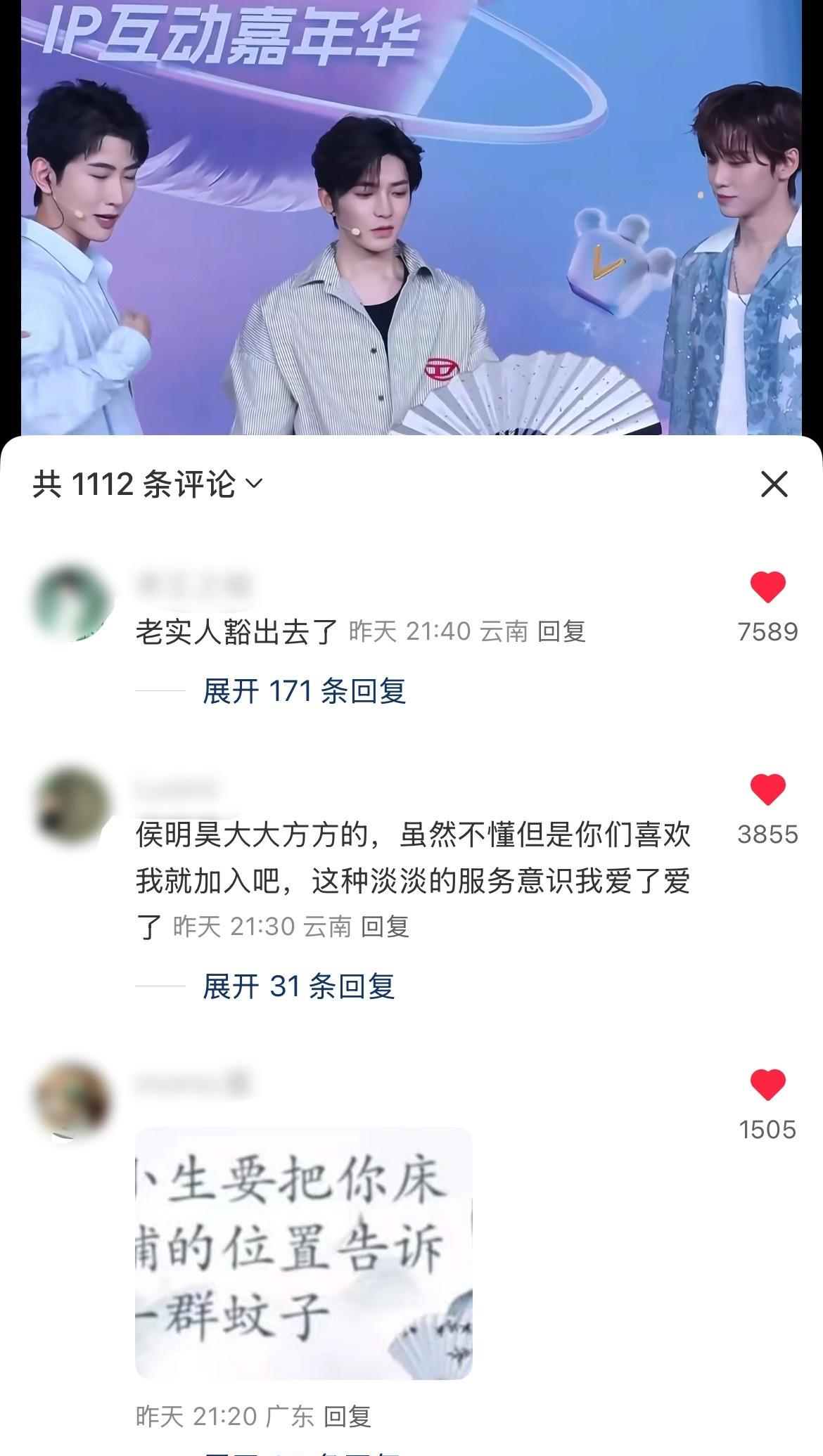Screen dimensions: 823x1456
Task: Like the comment 老实人豁出去了
Action: (x=767, y=588)
